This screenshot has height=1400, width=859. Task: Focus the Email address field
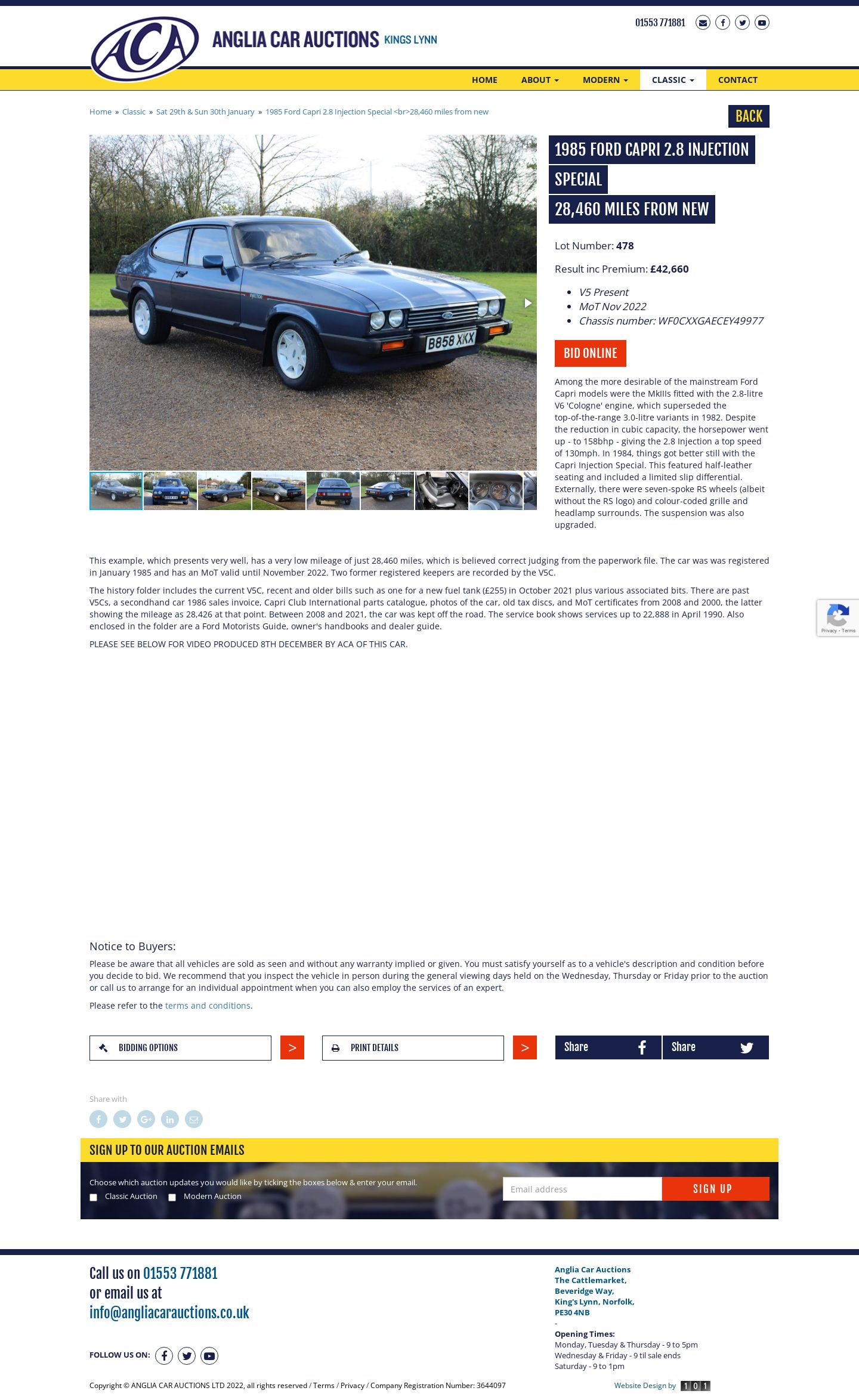pyautogui.click(x=582, y=1189)
